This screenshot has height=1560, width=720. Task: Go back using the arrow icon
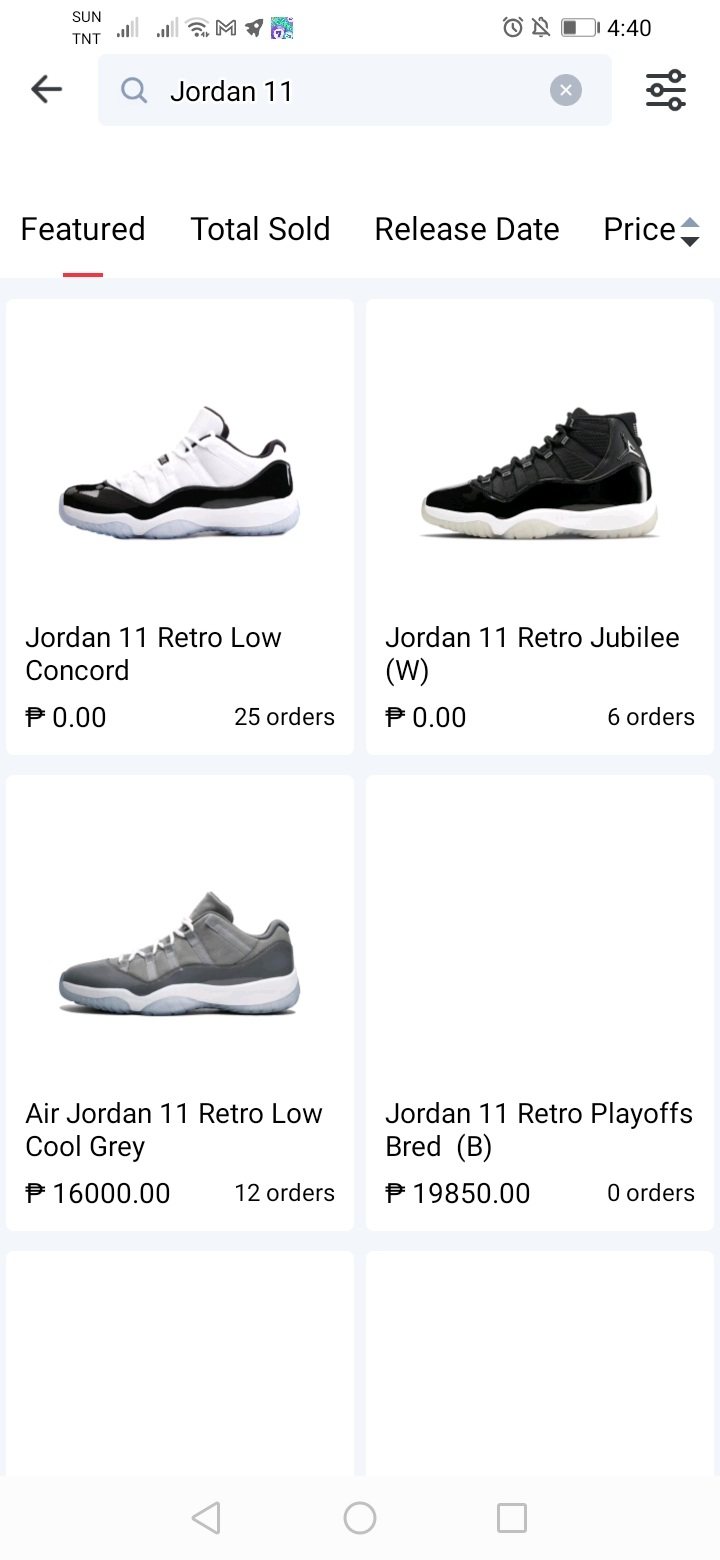46,90
